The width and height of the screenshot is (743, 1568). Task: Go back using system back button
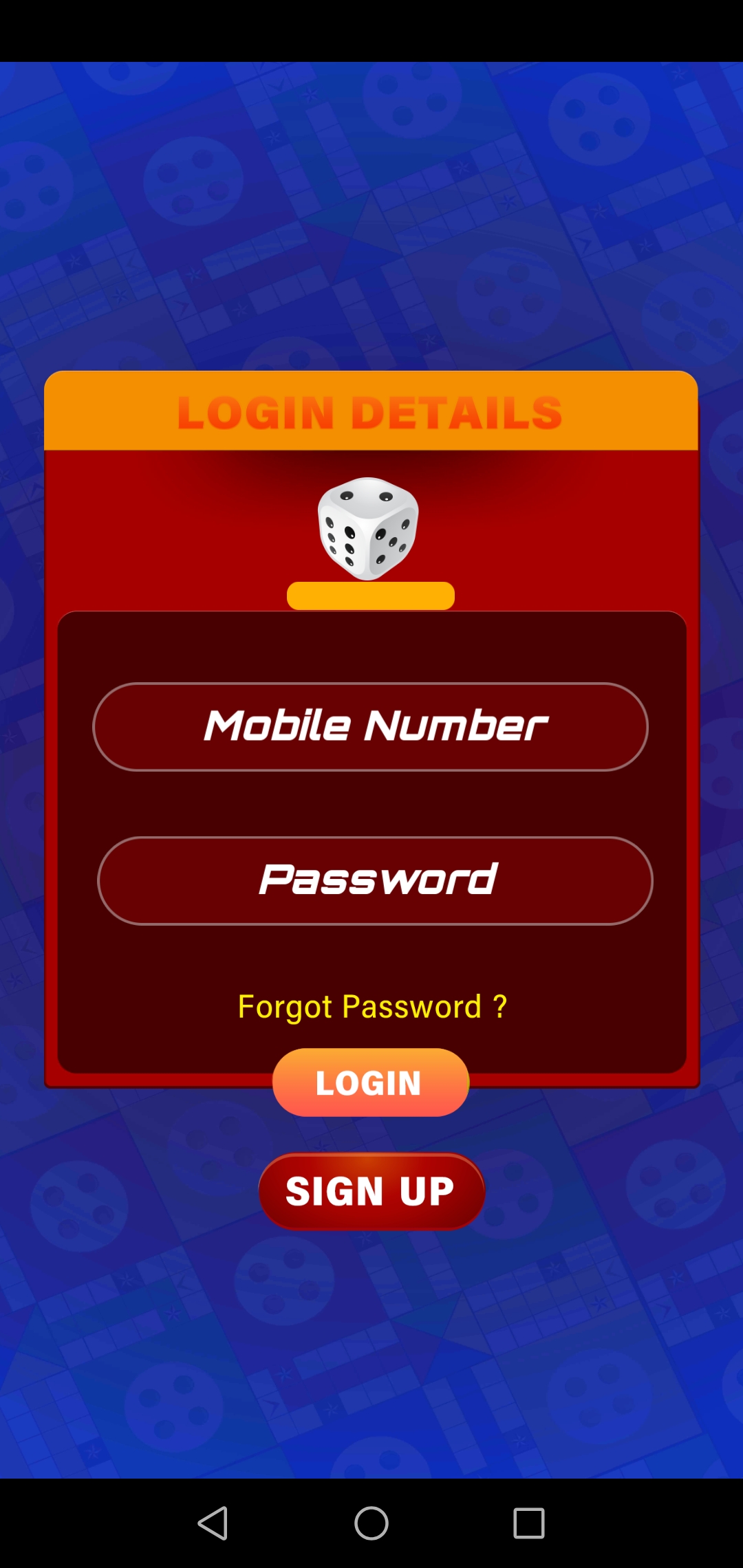pyautogui.click(x=213, y=1523)
